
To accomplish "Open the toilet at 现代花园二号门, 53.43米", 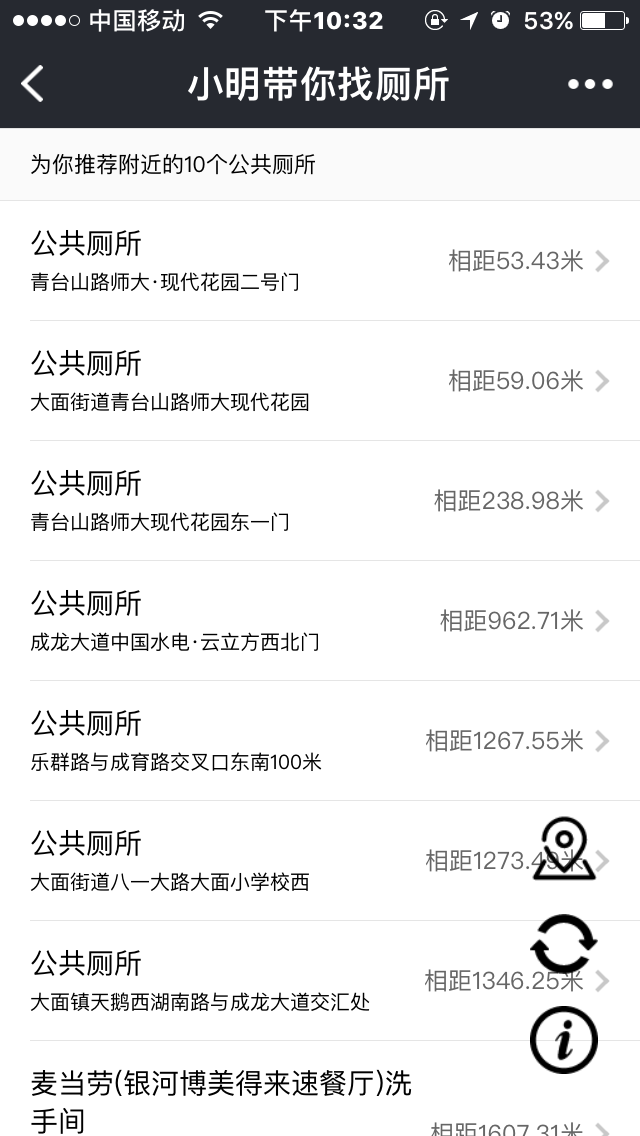I will 320,261.
